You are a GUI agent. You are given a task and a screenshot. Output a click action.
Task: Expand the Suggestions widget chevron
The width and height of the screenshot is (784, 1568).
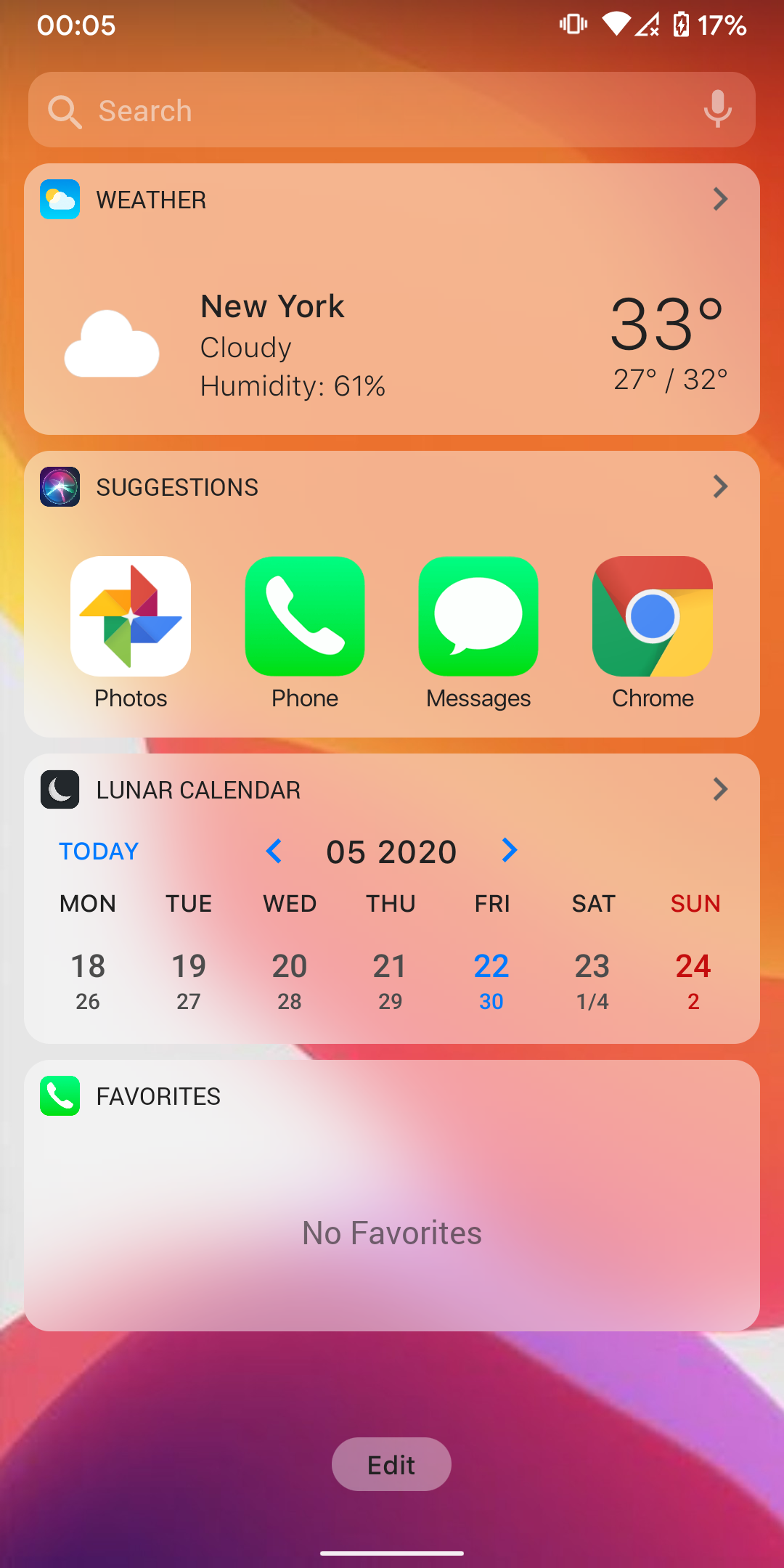click(x=720, y=486)
